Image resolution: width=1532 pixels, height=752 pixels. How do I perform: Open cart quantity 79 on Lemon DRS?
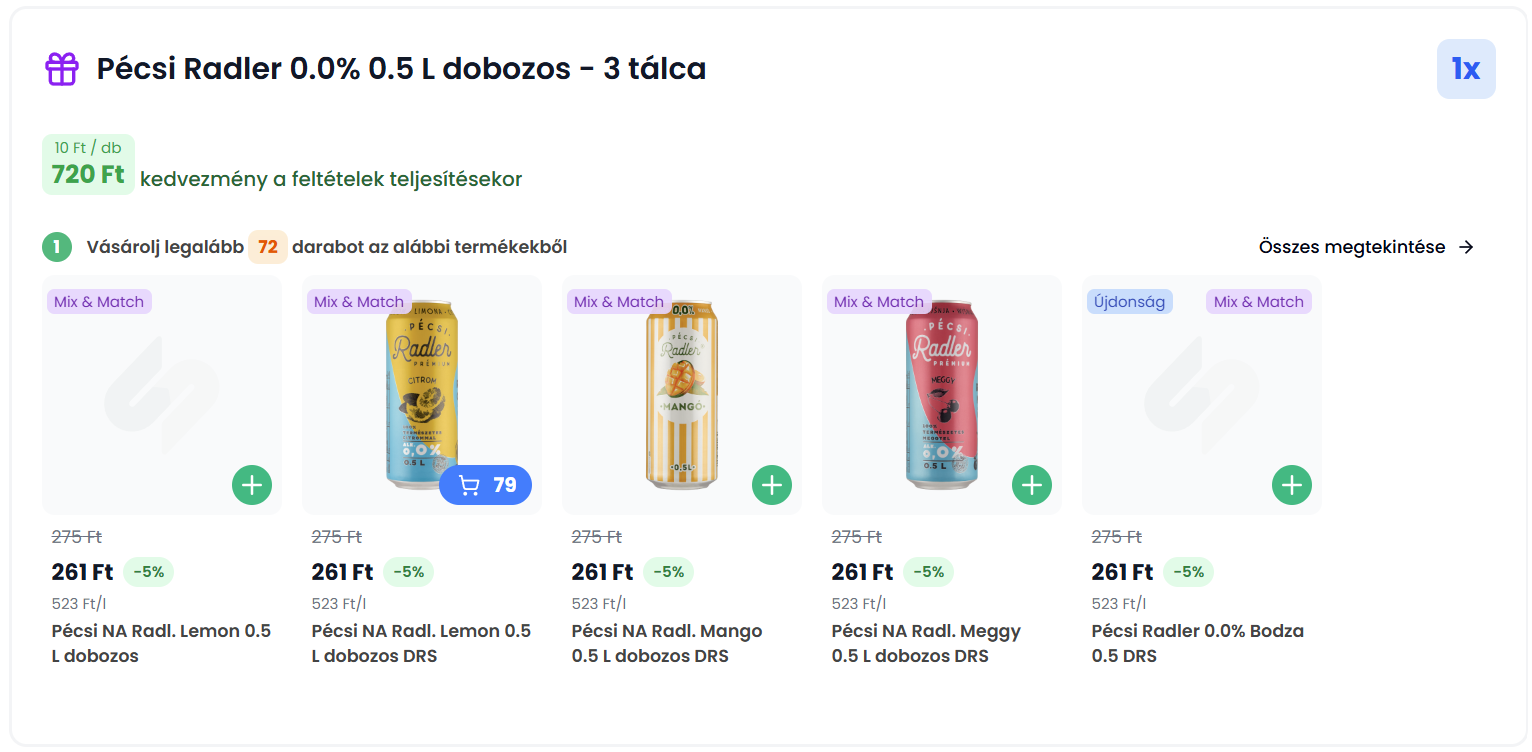pos(486,485)
